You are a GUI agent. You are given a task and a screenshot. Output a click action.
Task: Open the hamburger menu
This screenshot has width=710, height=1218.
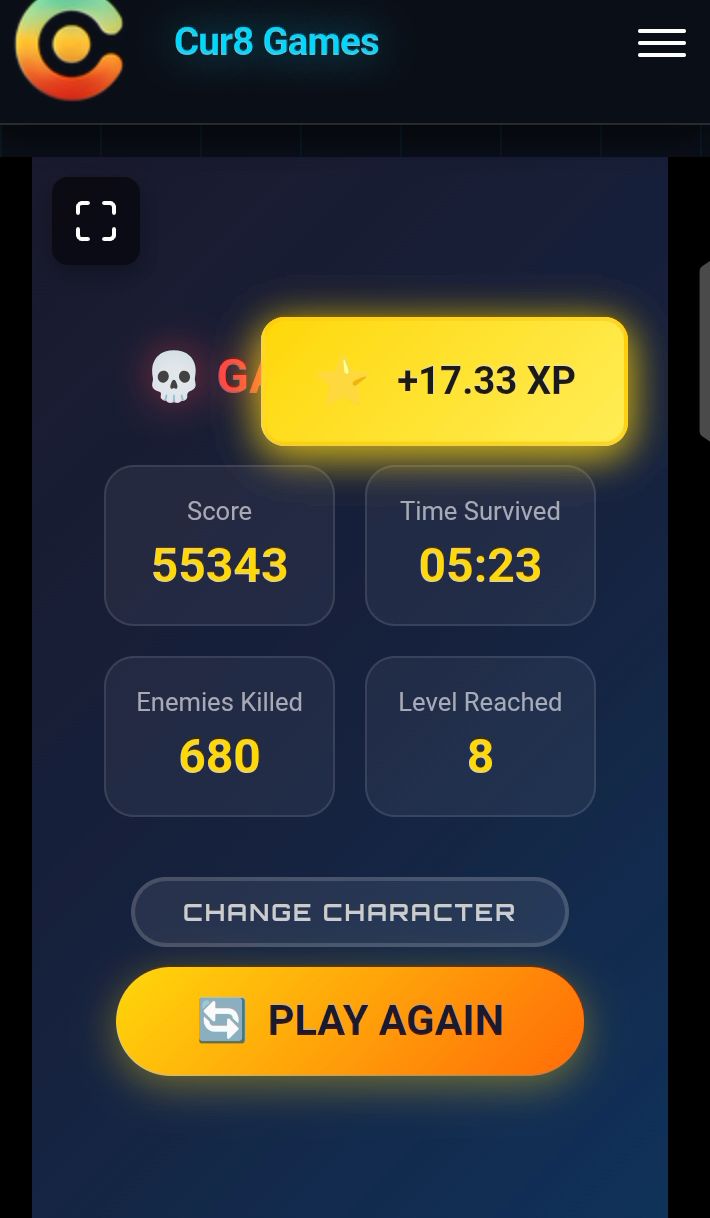coord(661,43)
